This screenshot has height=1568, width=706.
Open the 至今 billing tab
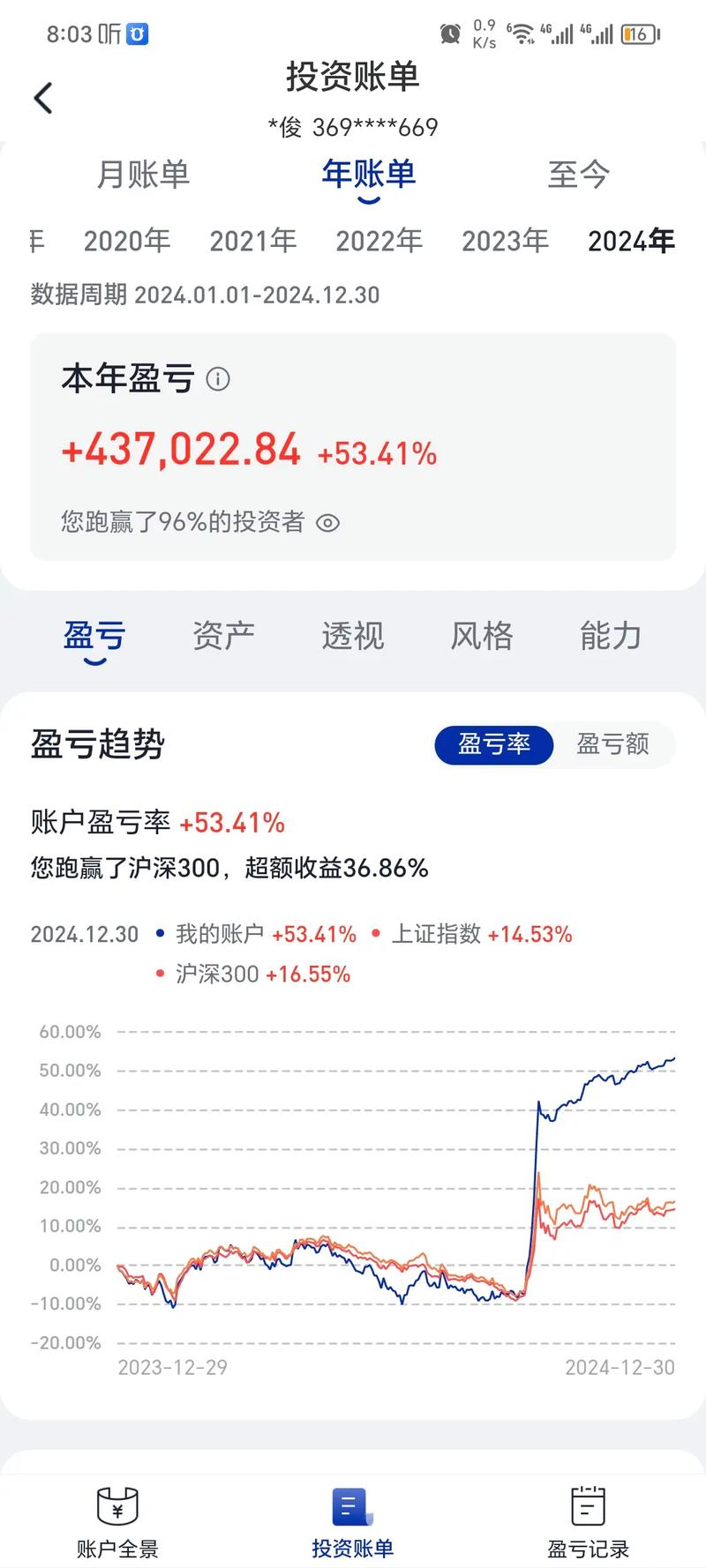click(579, 175)
